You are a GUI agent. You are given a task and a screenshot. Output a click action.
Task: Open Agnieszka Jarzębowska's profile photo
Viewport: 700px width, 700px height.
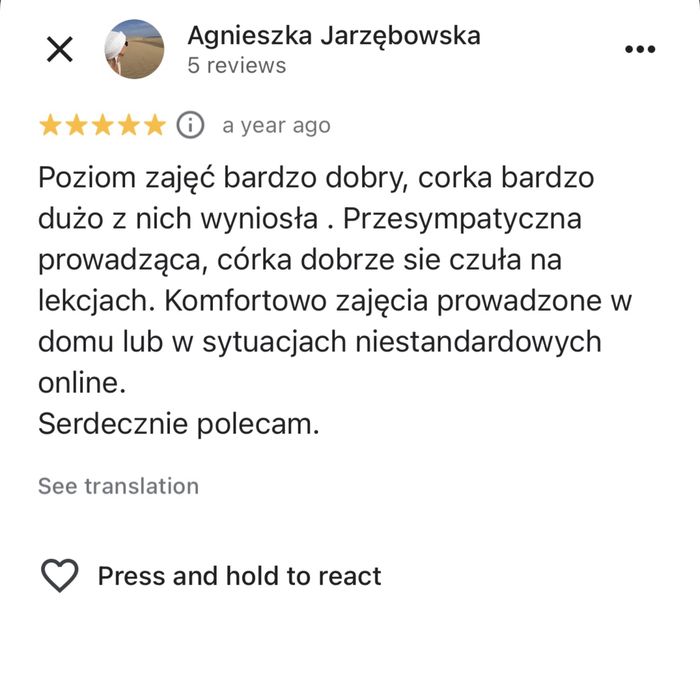(134, 49)
